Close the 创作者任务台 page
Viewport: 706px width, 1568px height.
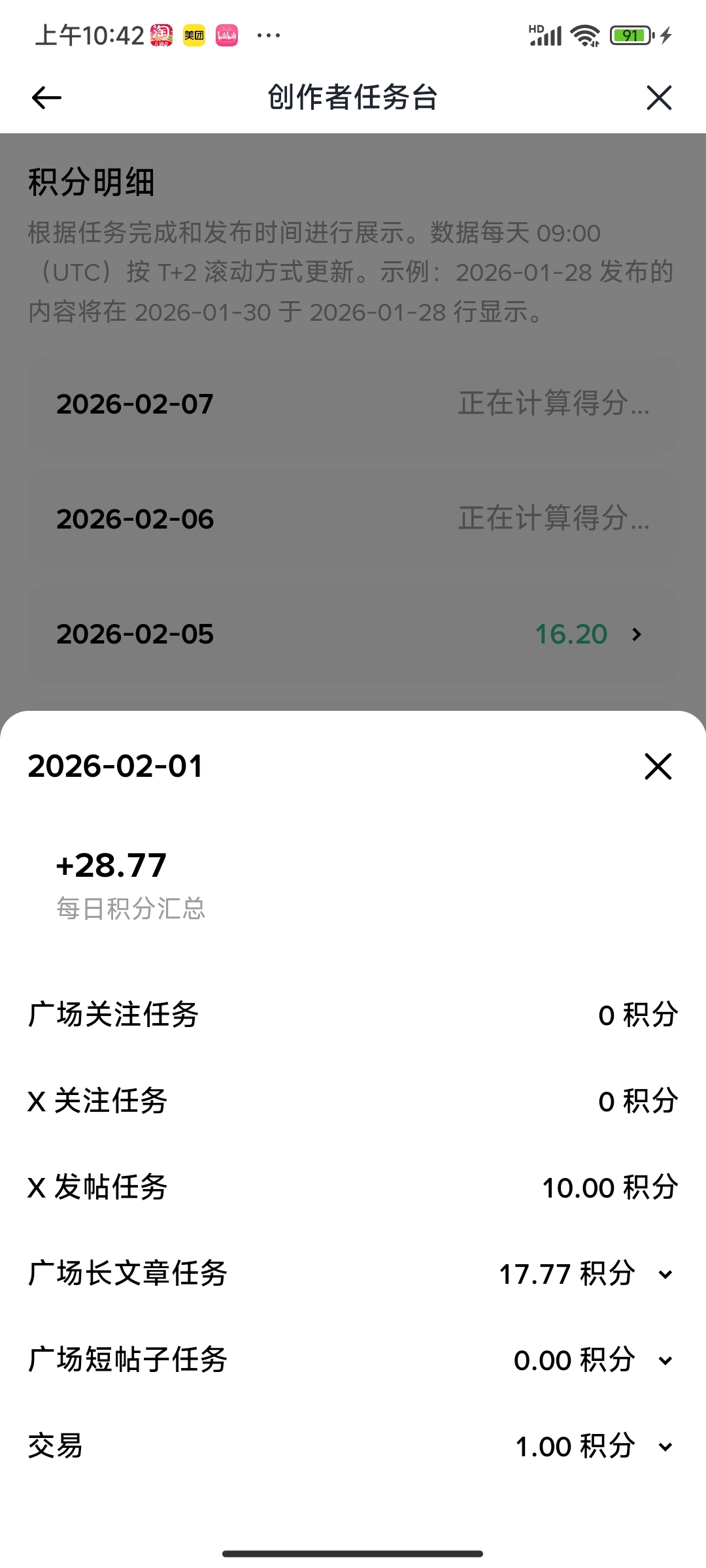pyautogui.click(x=658, y=98)
